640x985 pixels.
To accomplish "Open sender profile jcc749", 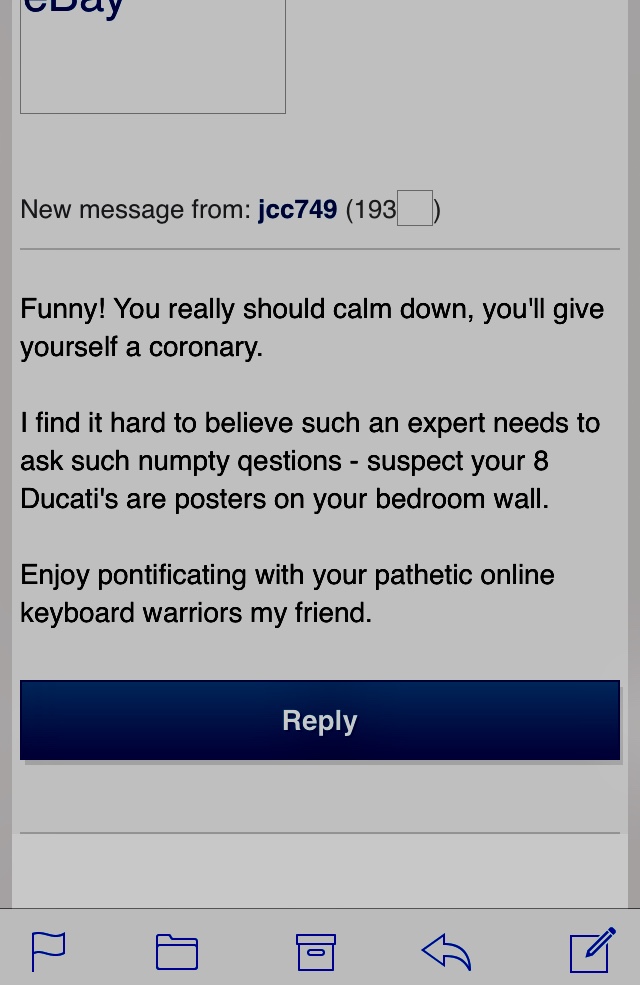I will pos(297,210).
